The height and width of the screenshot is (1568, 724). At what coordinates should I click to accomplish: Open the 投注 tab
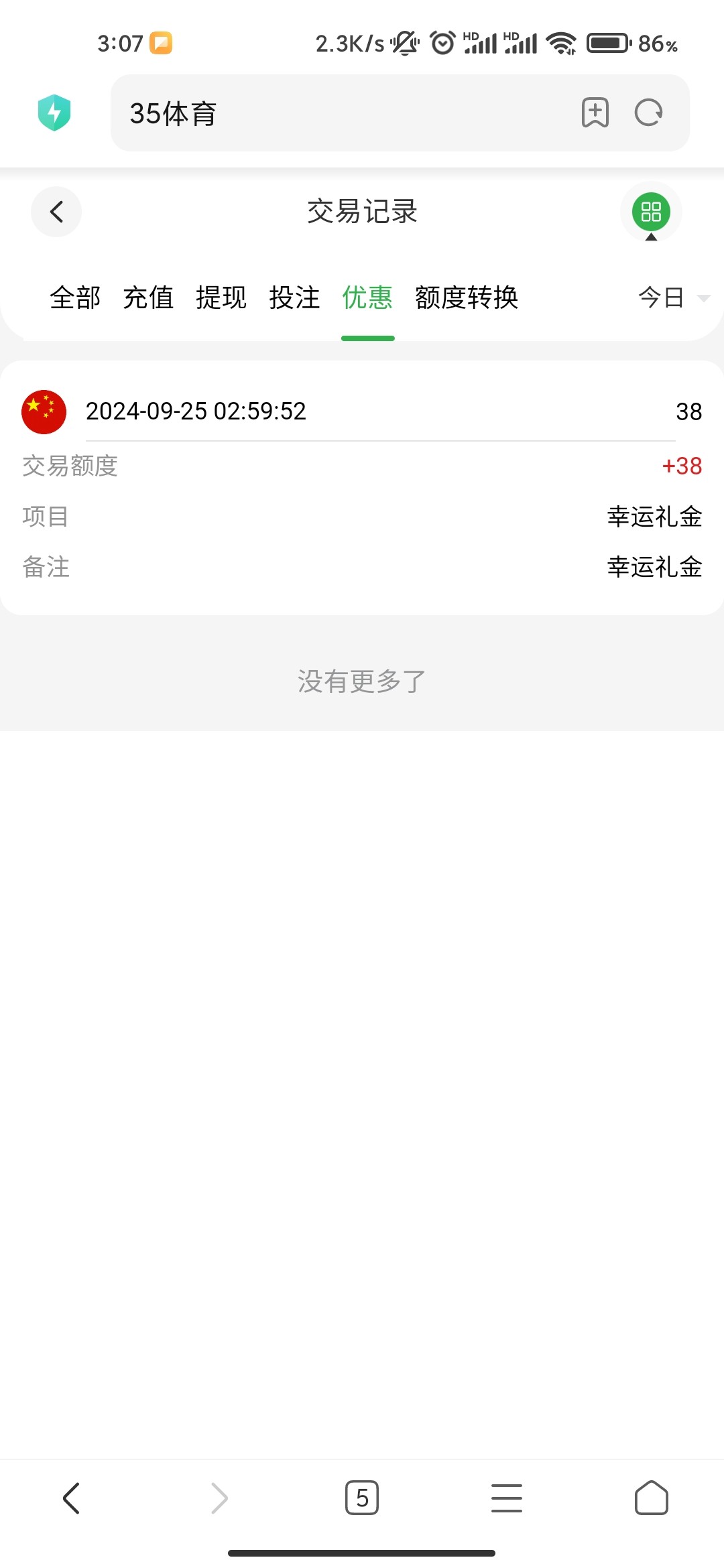click(x=294, y=298)
